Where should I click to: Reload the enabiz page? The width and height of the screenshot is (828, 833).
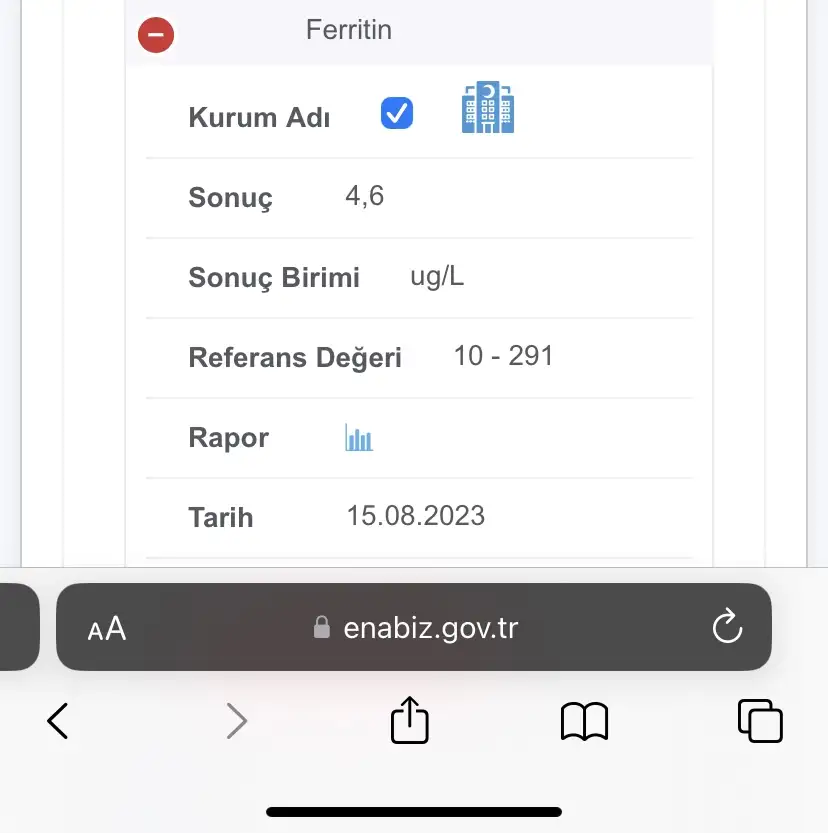(726, 627)
